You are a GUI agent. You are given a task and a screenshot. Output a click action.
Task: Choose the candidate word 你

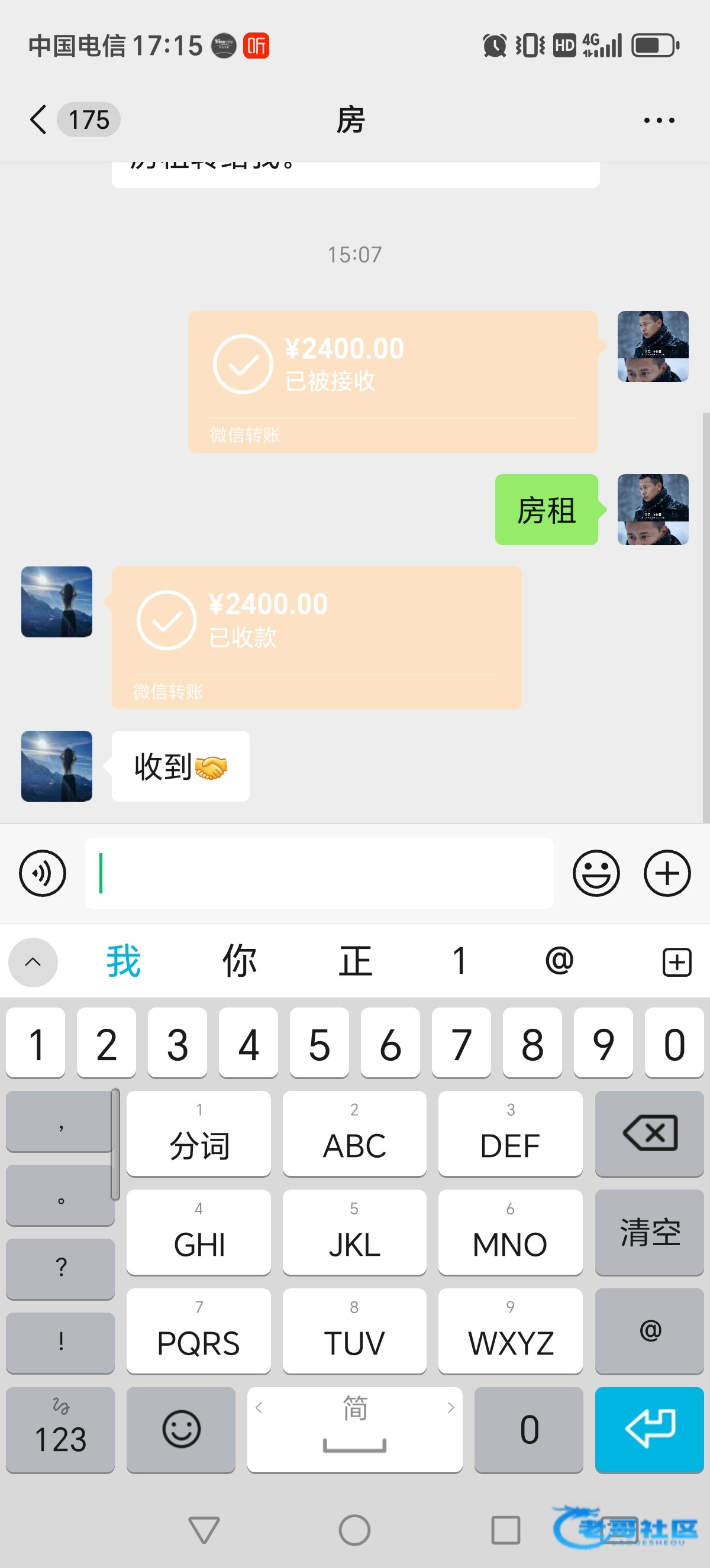[x=239, y=962]
